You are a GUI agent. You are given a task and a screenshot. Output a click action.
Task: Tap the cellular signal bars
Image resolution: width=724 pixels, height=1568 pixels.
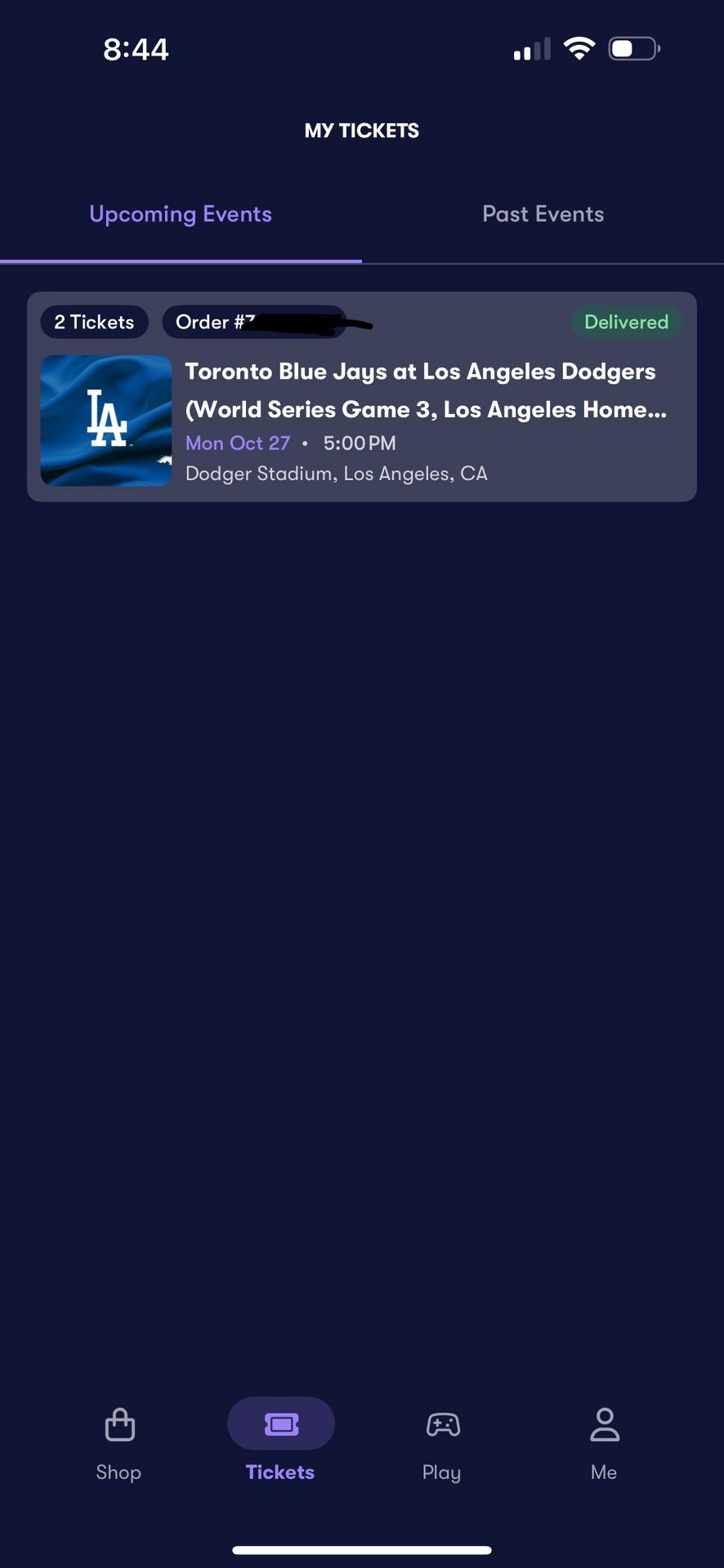click(531, 49)
